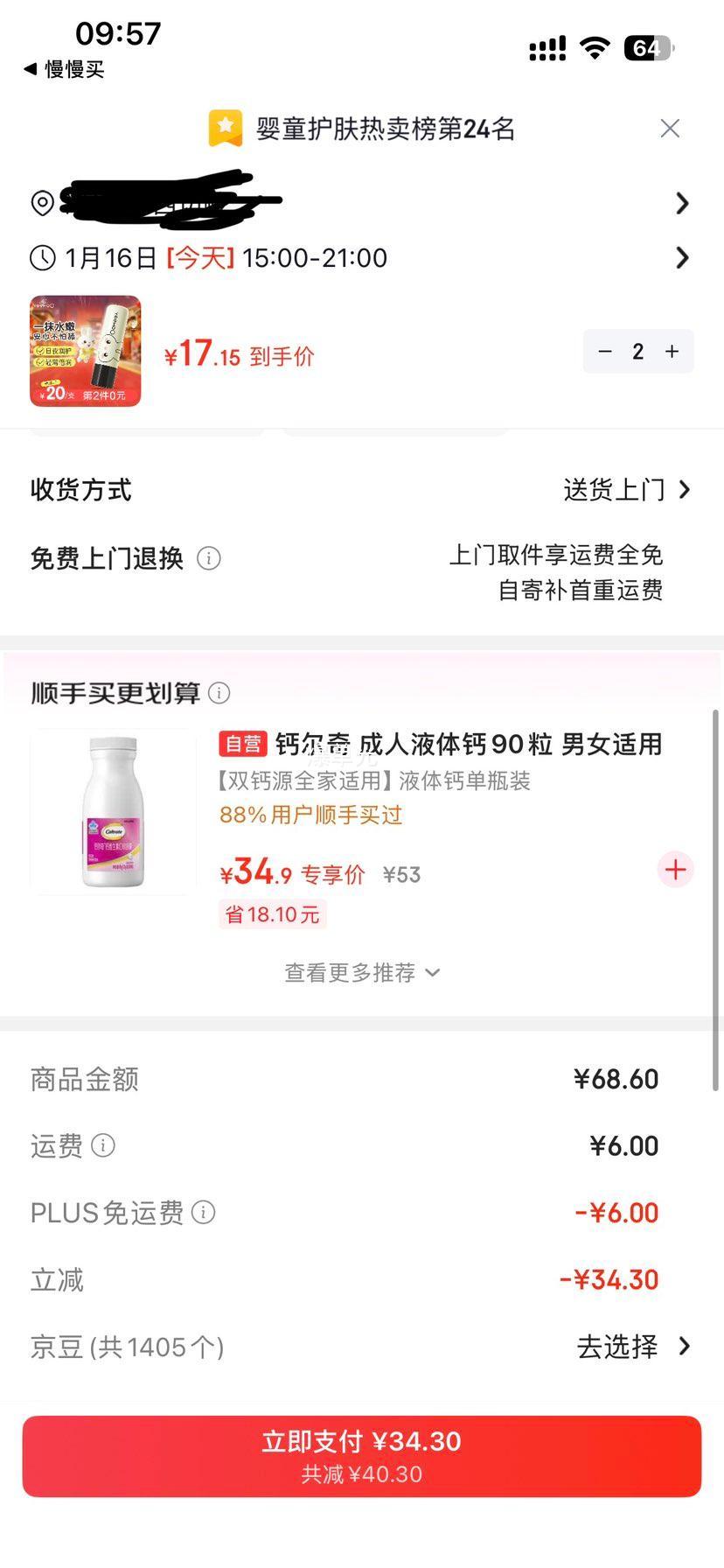724x1568 pixels.
Task: Click the info icon beside 顺手买更划算
Action: [x=220, y=692]
